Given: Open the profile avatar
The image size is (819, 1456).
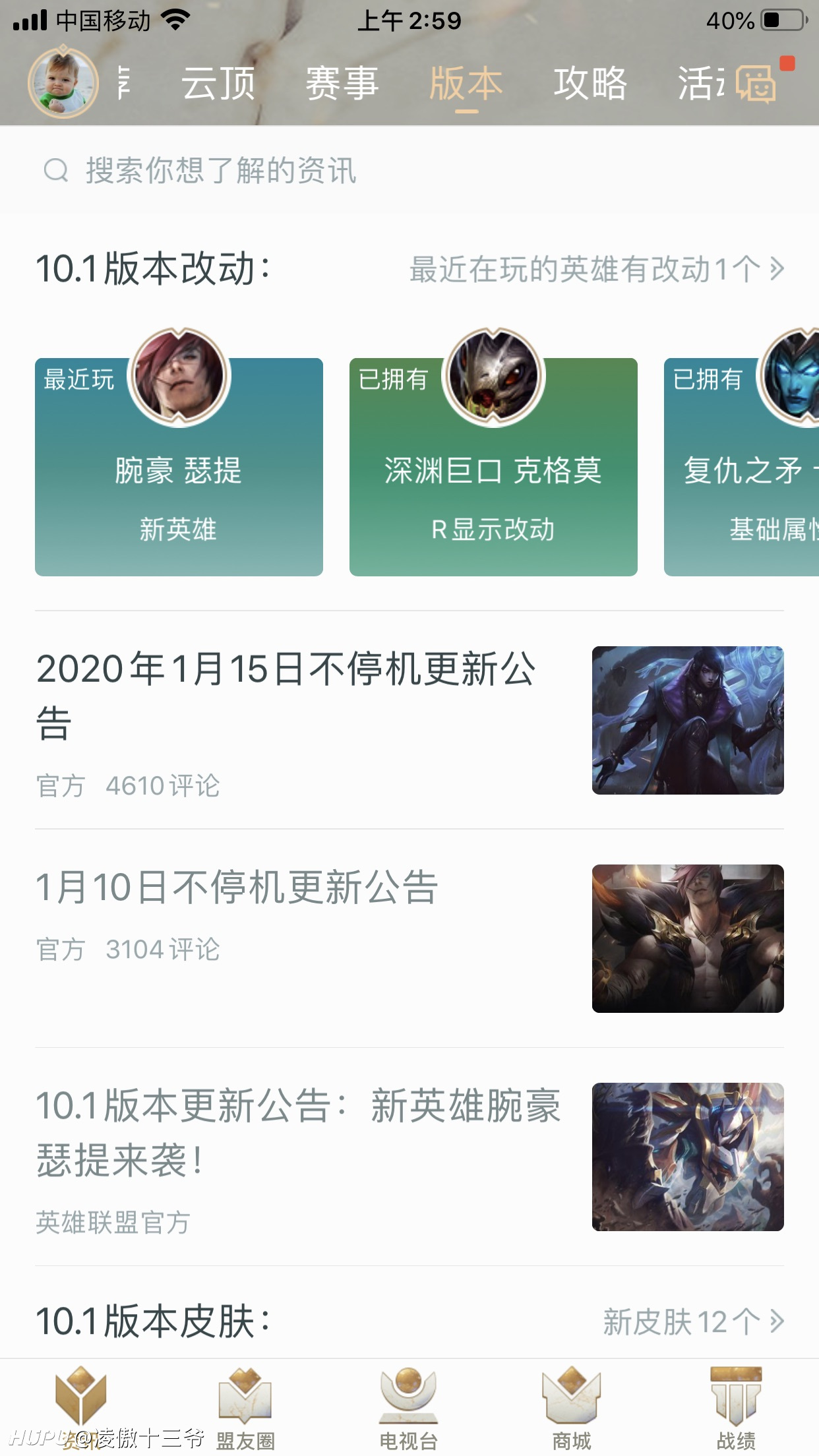Looking at the screenshot, I should (63, 82).
